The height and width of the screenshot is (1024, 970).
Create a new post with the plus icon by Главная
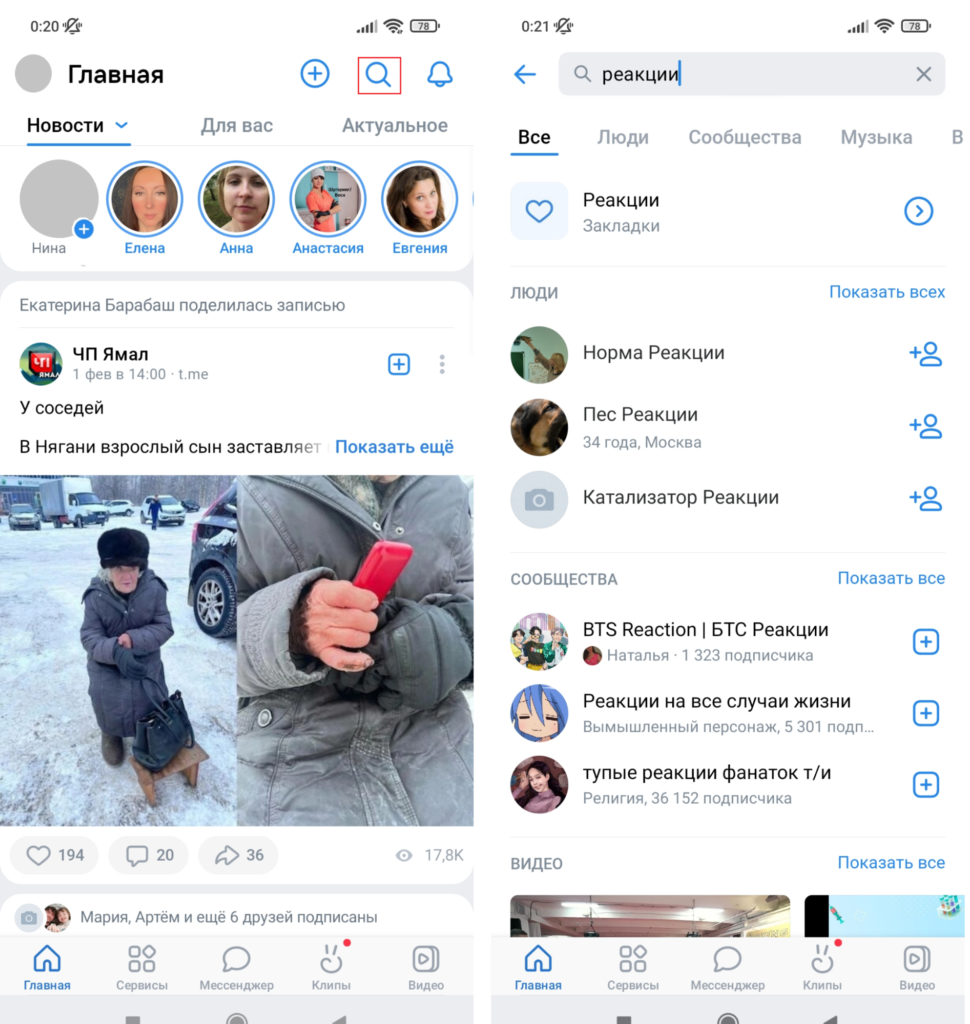315,74
